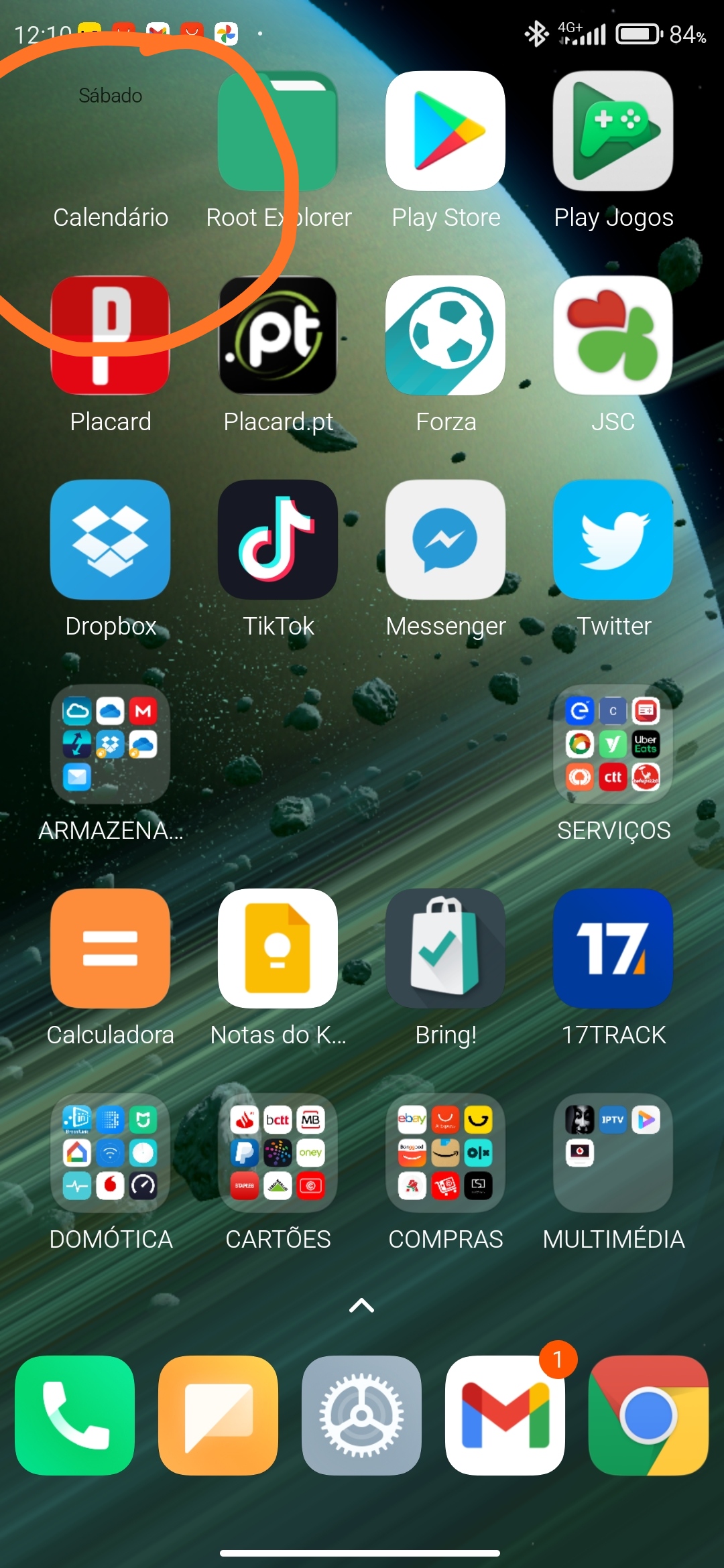The image size is (724, 1568).
Task: Open Play Jogos
Action: click(x=613, y=131)
